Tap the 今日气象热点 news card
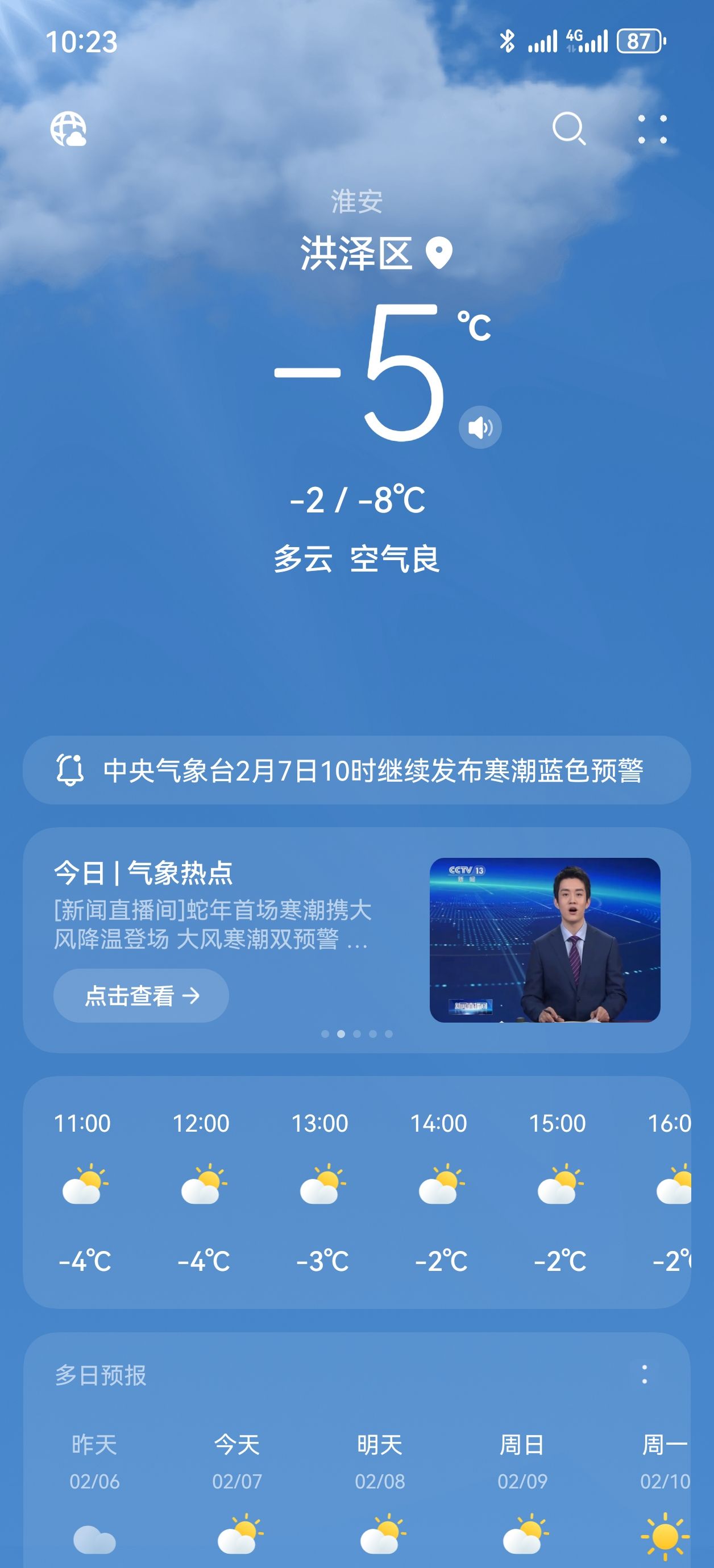This screenshot has width=714, height=1568. click(357, 940)
